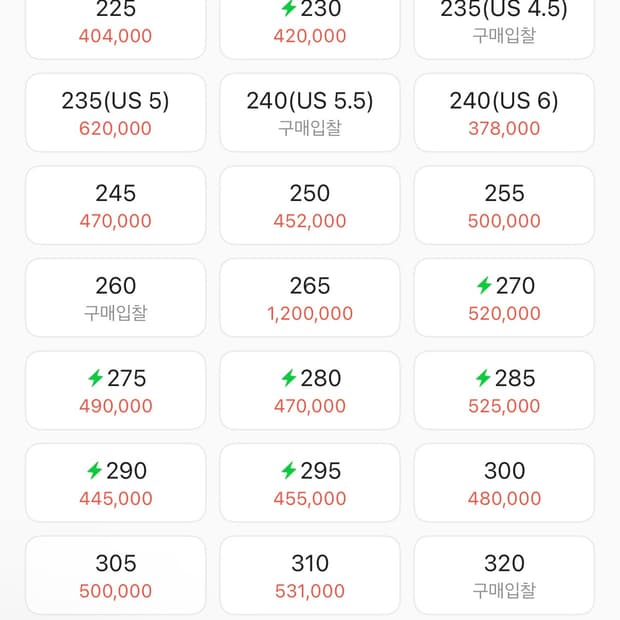Pick size 270 option
620x620 pixels.
(x=504, y=298)
